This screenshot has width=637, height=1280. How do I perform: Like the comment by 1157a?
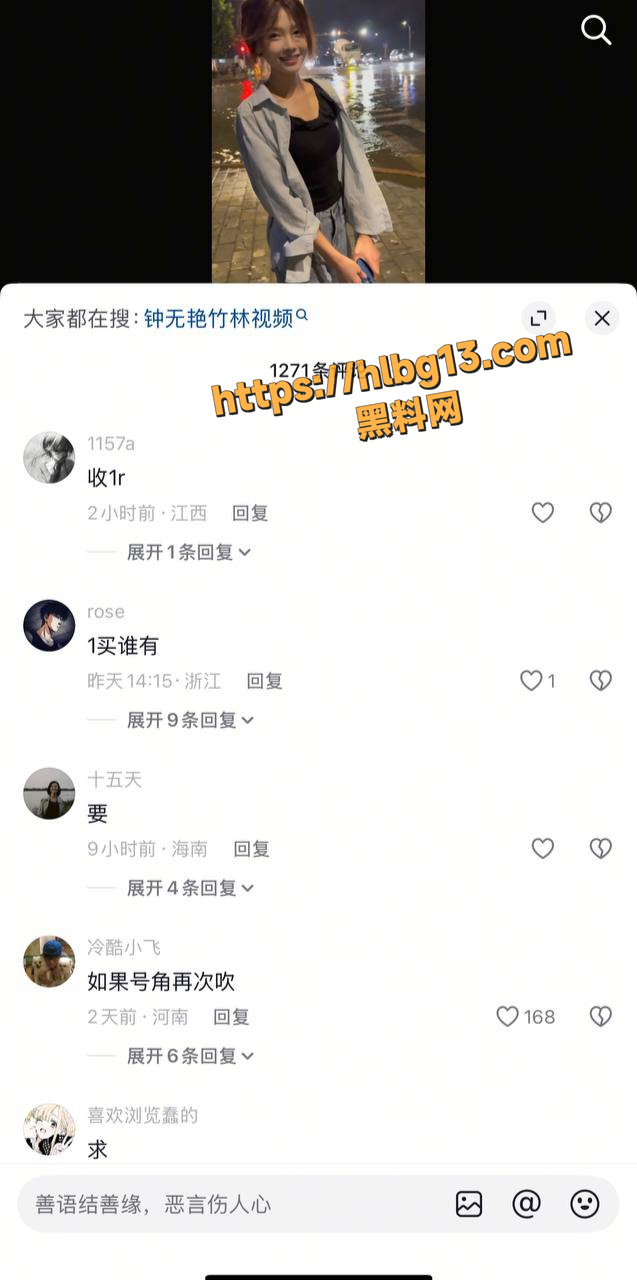[542, 513]
